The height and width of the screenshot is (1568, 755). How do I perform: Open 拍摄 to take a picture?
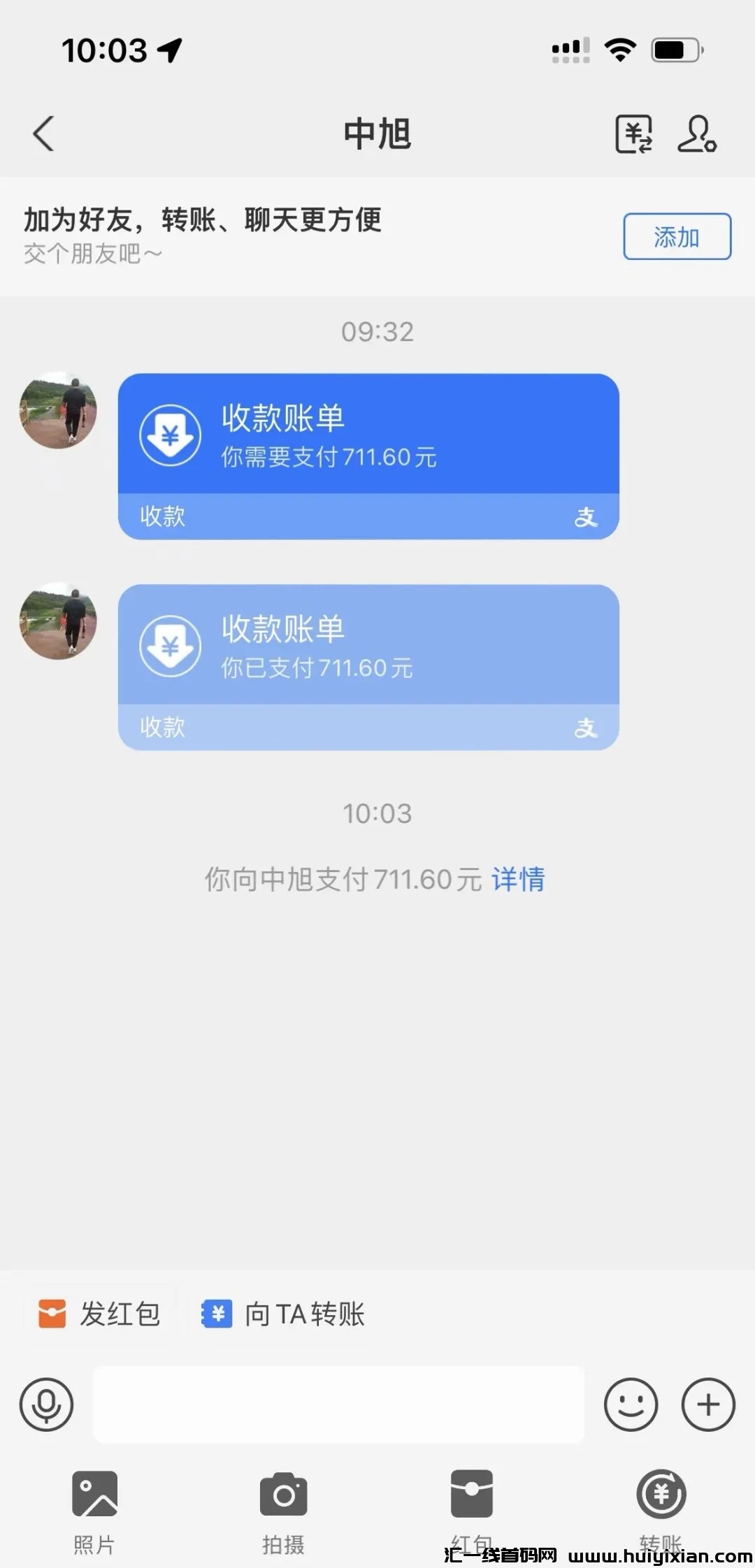pos(283,1509)
